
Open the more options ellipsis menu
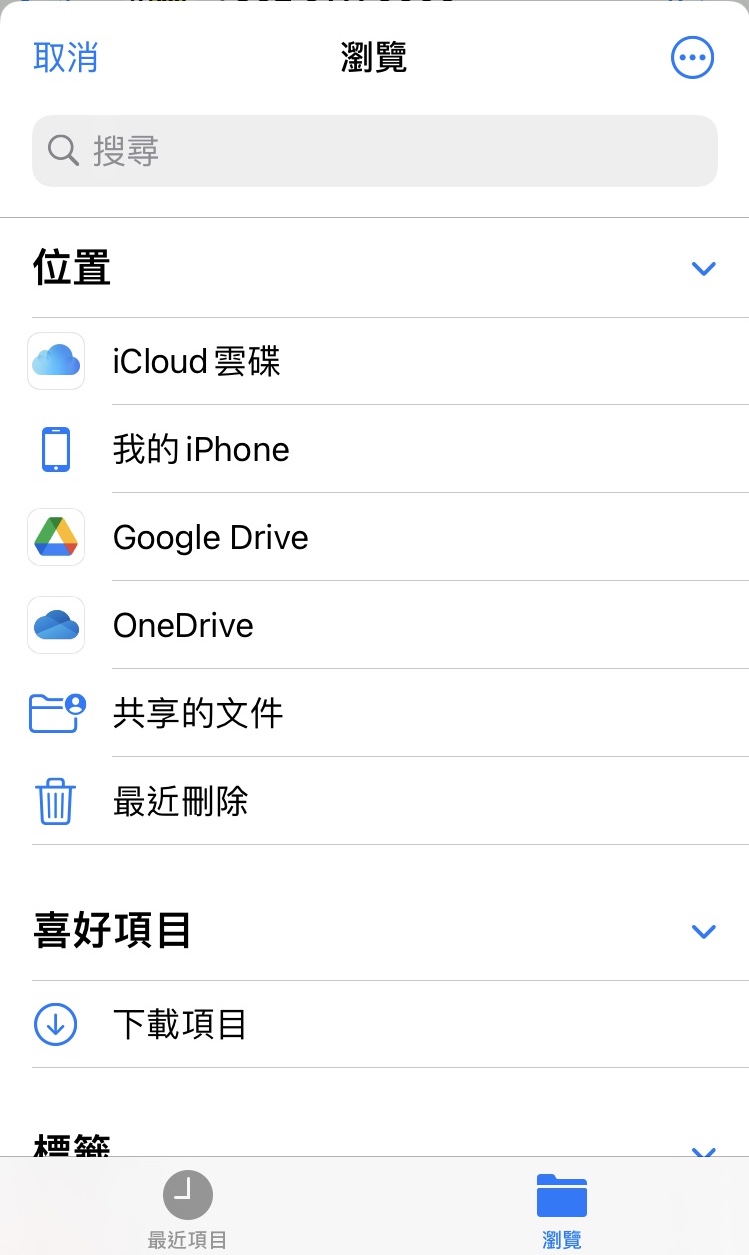pos(692,57)
